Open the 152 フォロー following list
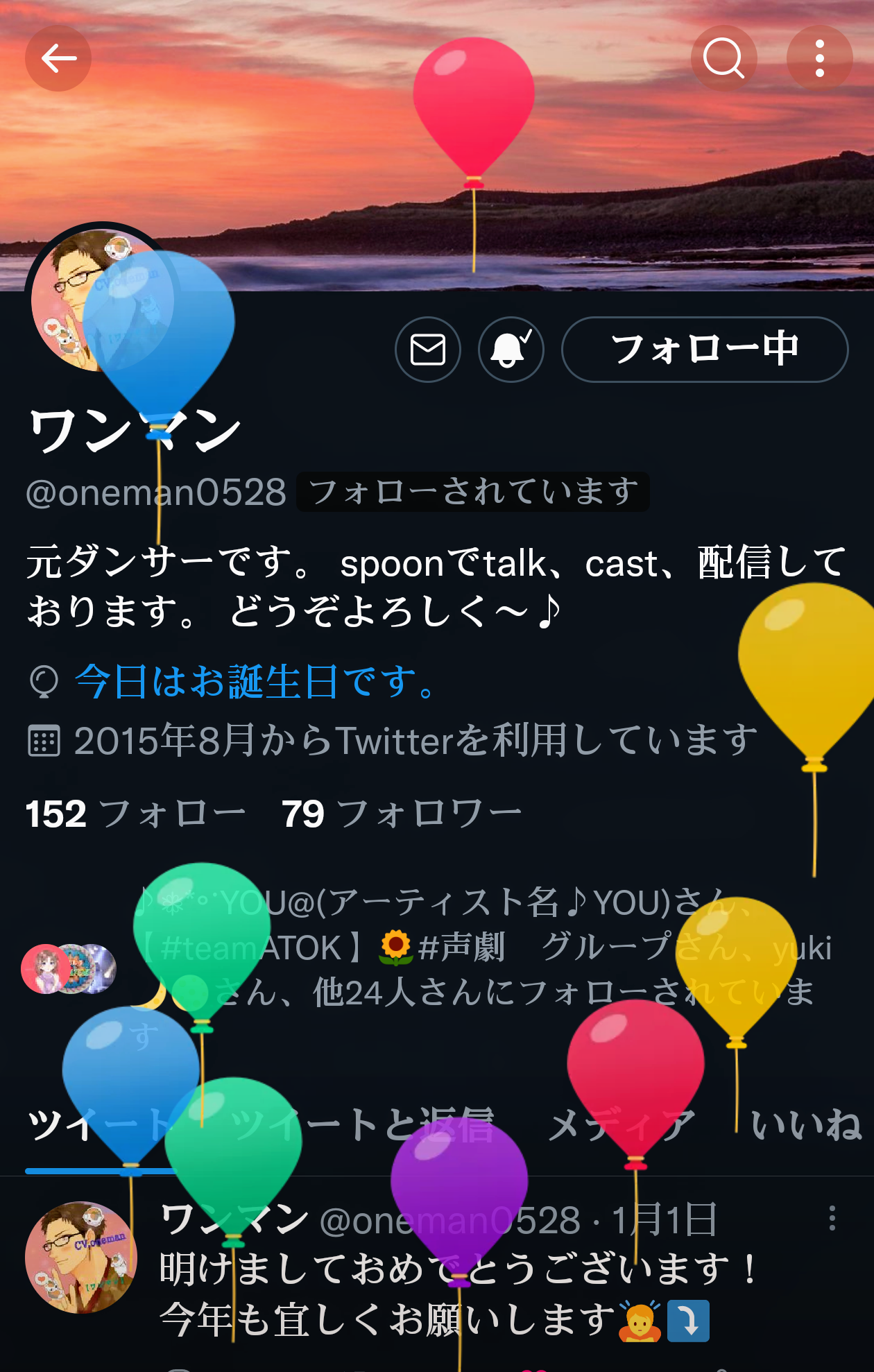 coord(136,814)
